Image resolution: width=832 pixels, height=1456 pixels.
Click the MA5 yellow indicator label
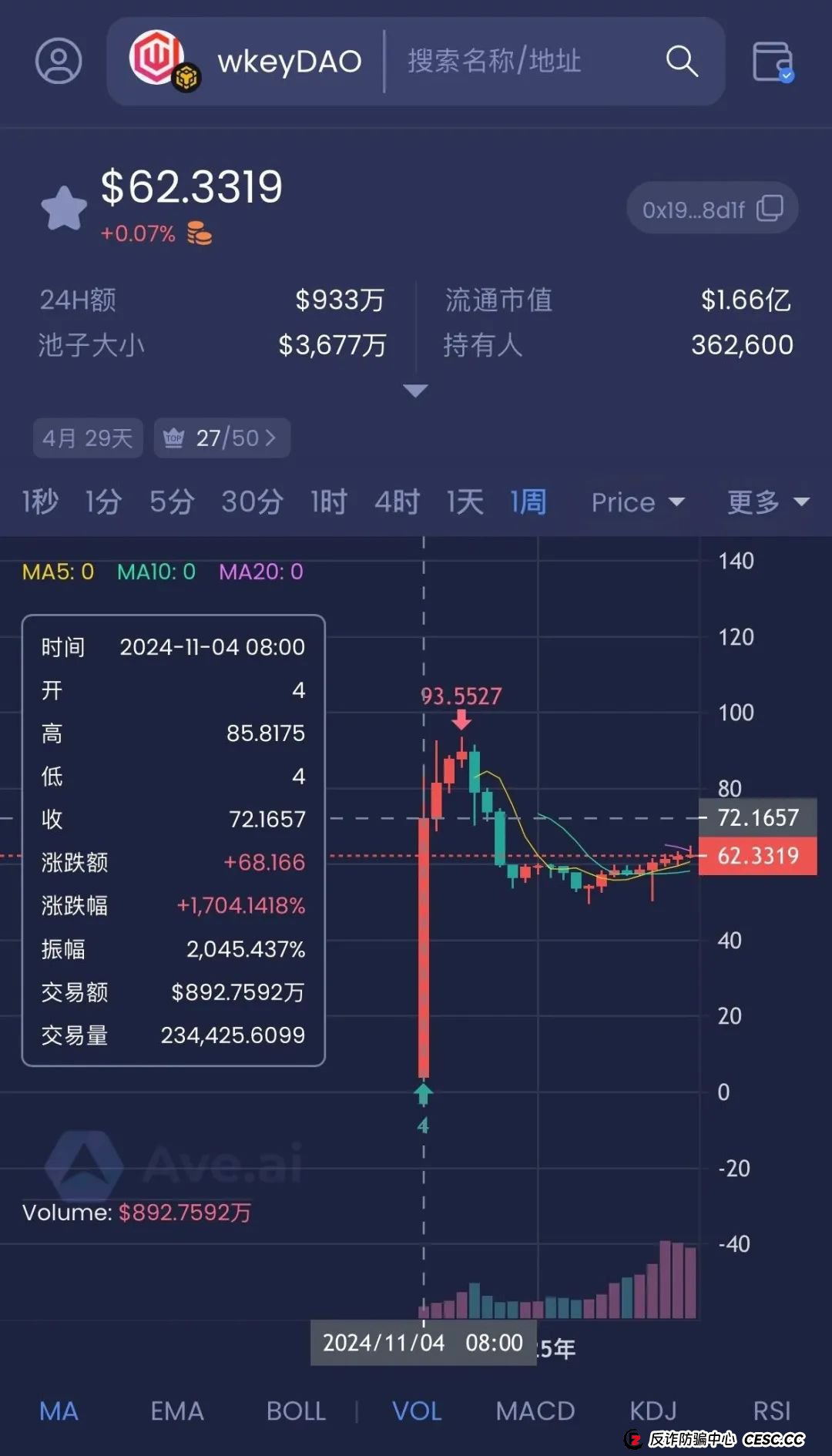pyautogui.click(x=57, y=572)
